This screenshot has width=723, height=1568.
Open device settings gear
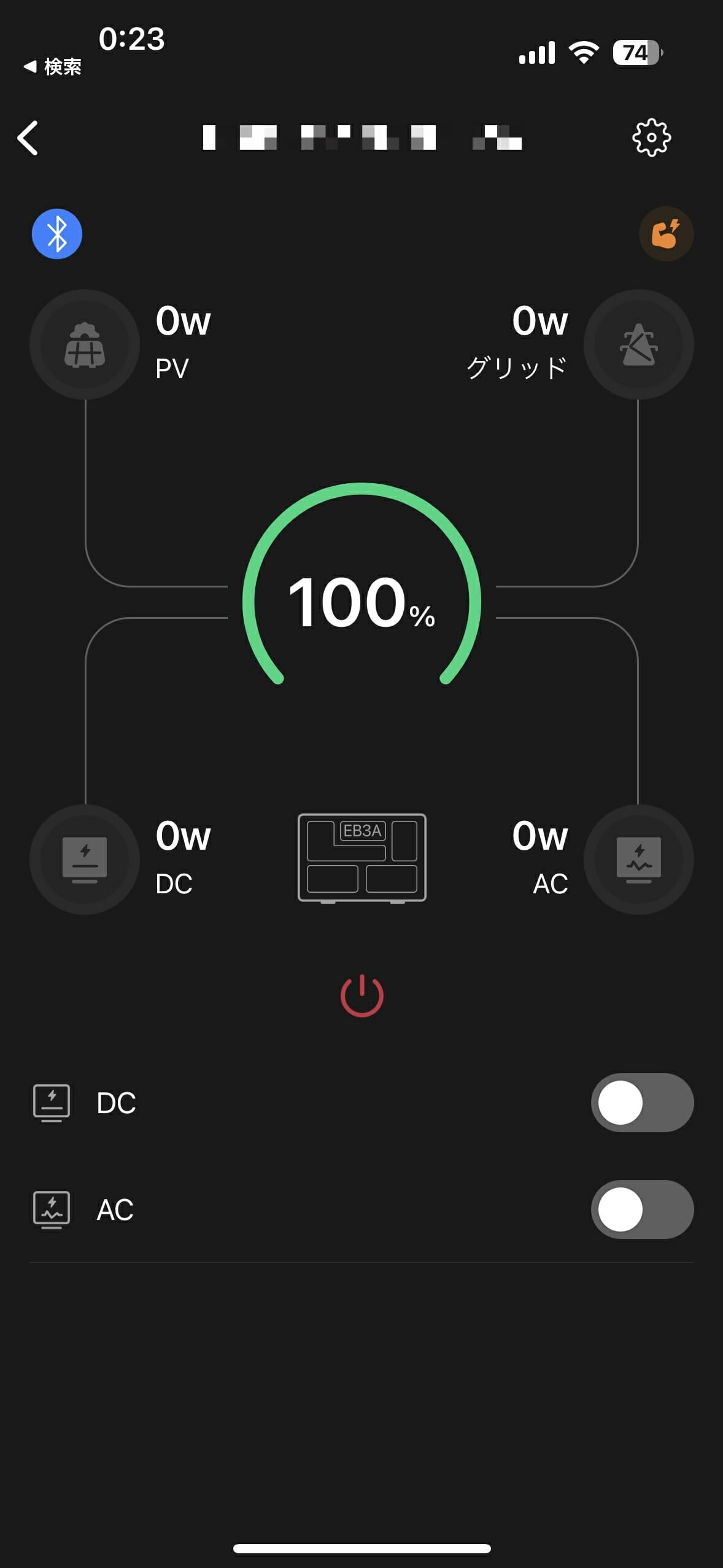[651, 138]
